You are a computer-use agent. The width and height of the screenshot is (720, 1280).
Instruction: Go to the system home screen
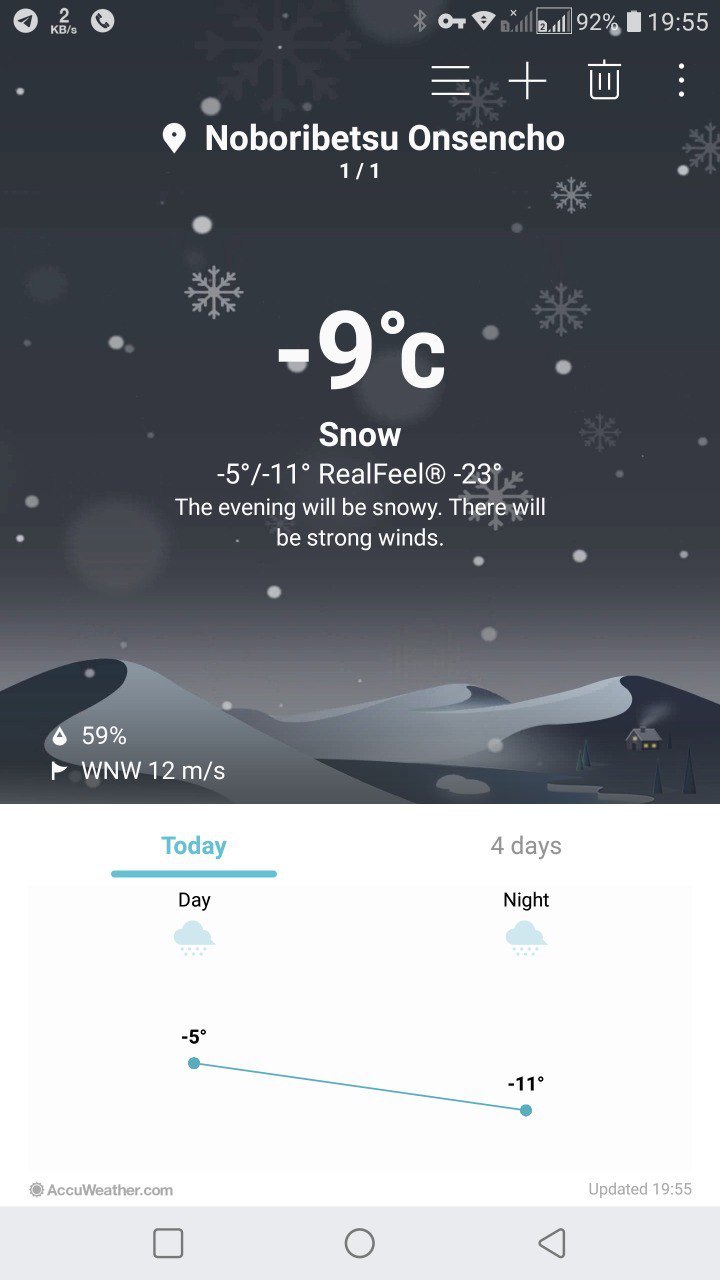(x=360, y=1243)
